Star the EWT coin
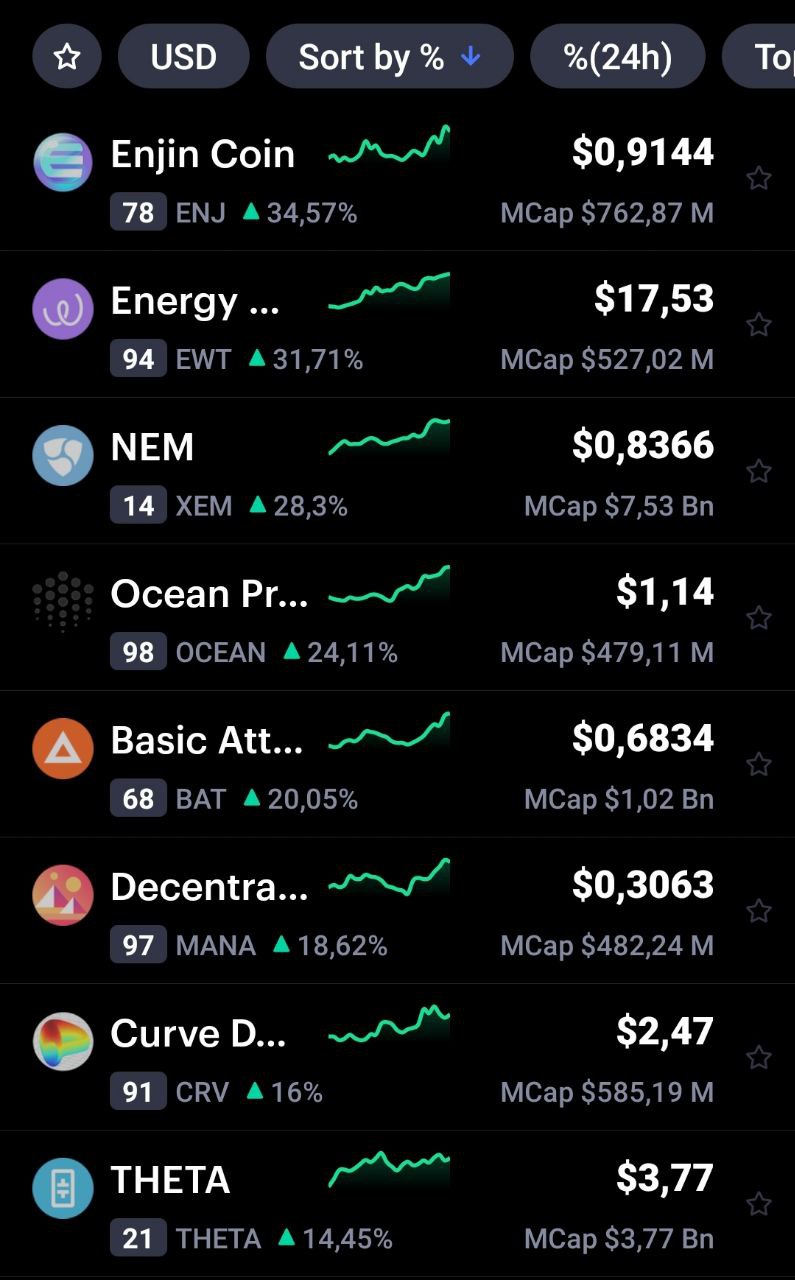Screen dimensions: 795x1280 point(759,325)
